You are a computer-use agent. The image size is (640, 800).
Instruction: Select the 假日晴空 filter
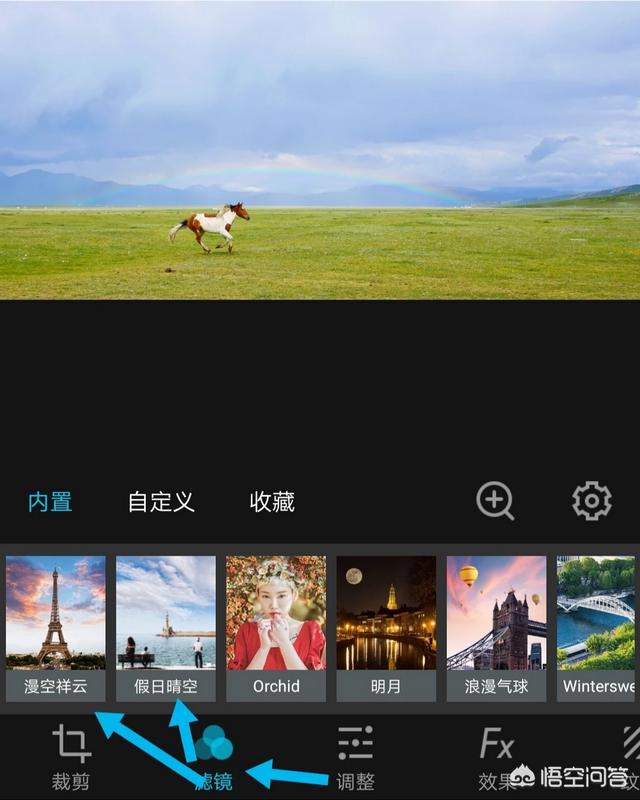pos(166,627)
